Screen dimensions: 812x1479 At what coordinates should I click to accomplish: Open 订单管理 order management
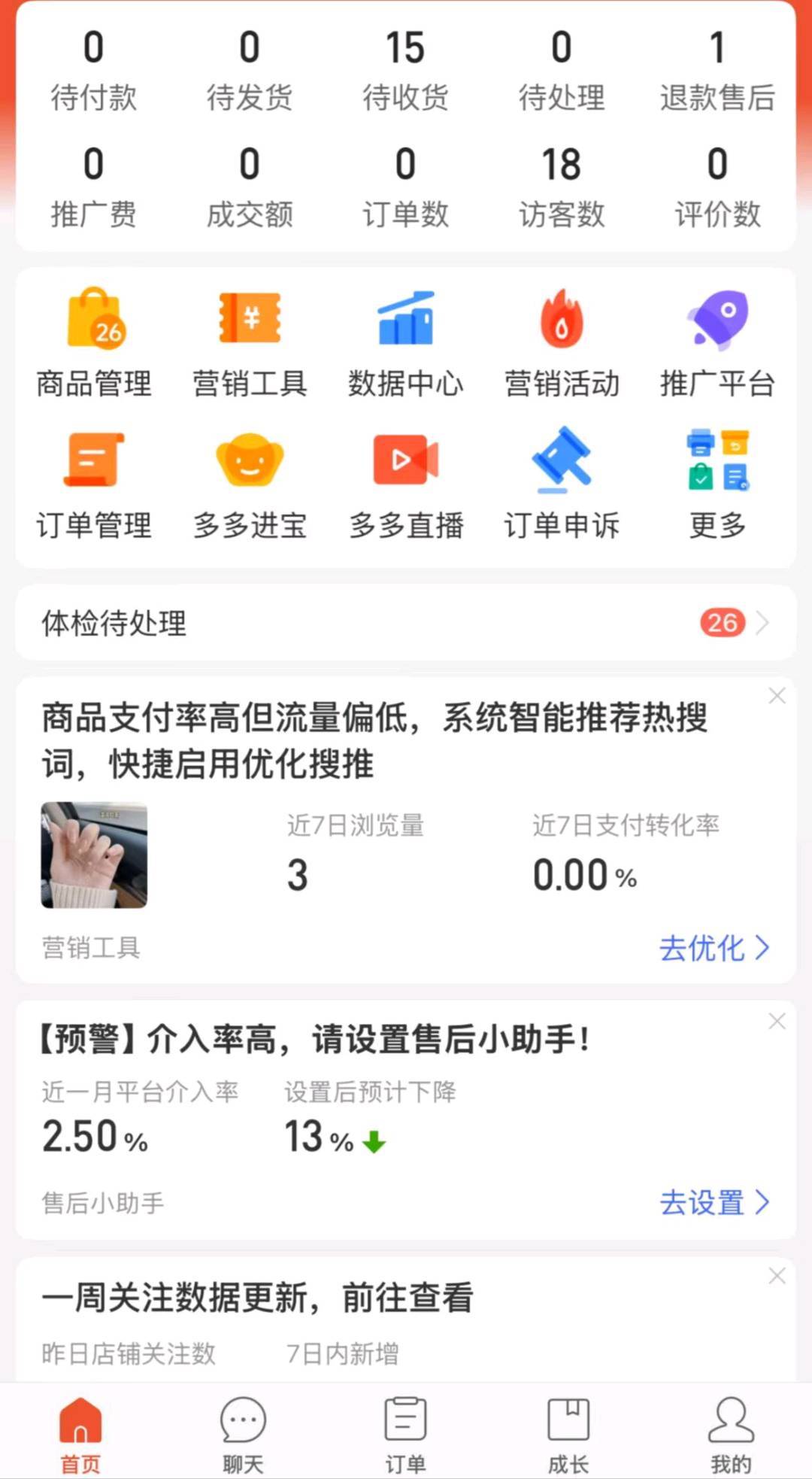[94, 485]
